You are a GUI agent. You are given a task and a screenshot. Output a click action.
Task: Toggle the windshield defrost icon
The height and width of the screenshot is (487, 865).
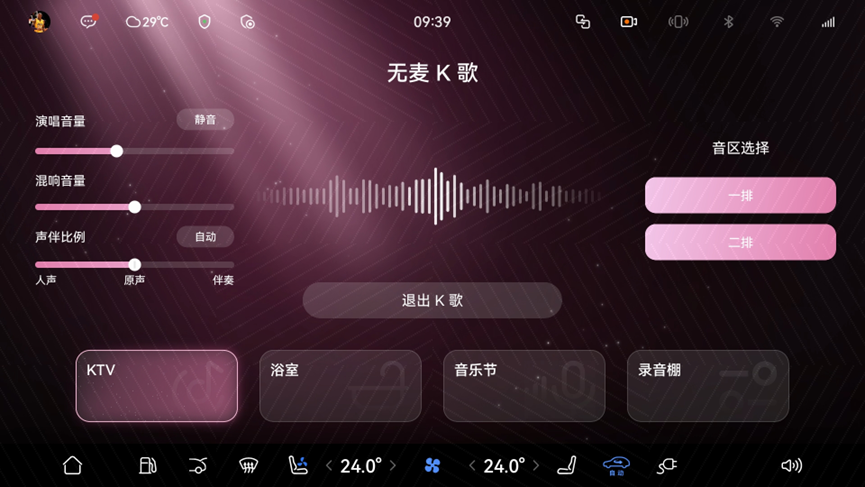(248, 465)
